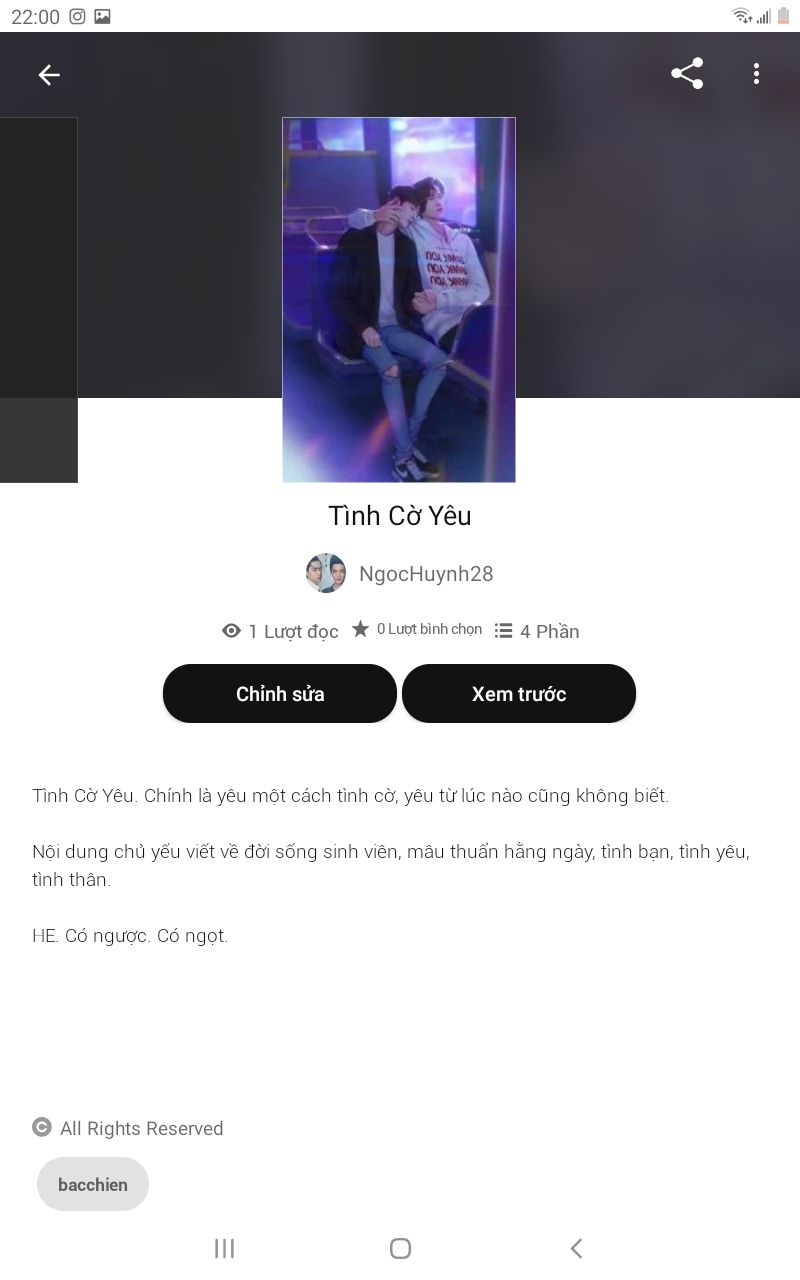This screenshot has height=1280, width=800.
Task: View the 4 Phần chapter list
Action: [537, 631]
